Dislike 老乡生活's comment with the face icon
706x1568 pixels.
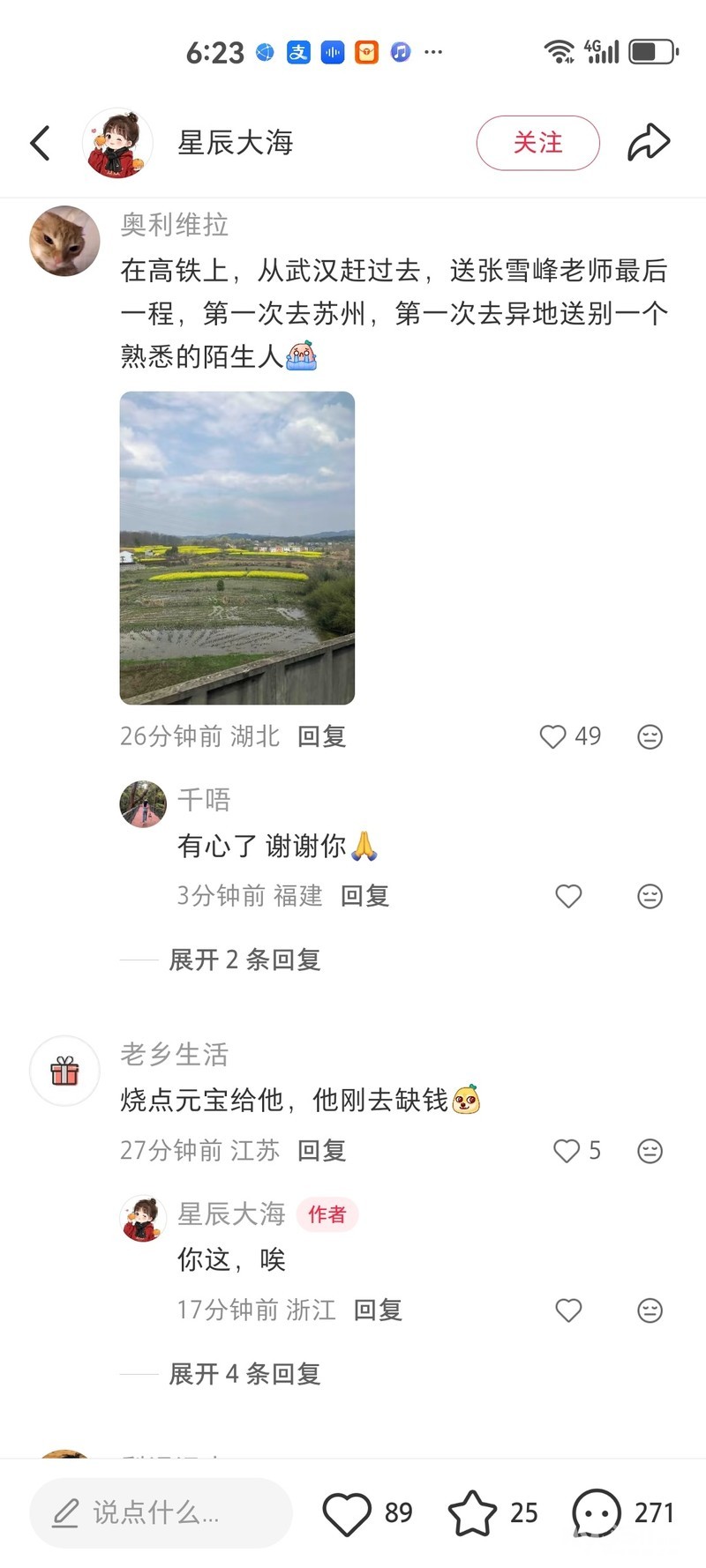650,1151
